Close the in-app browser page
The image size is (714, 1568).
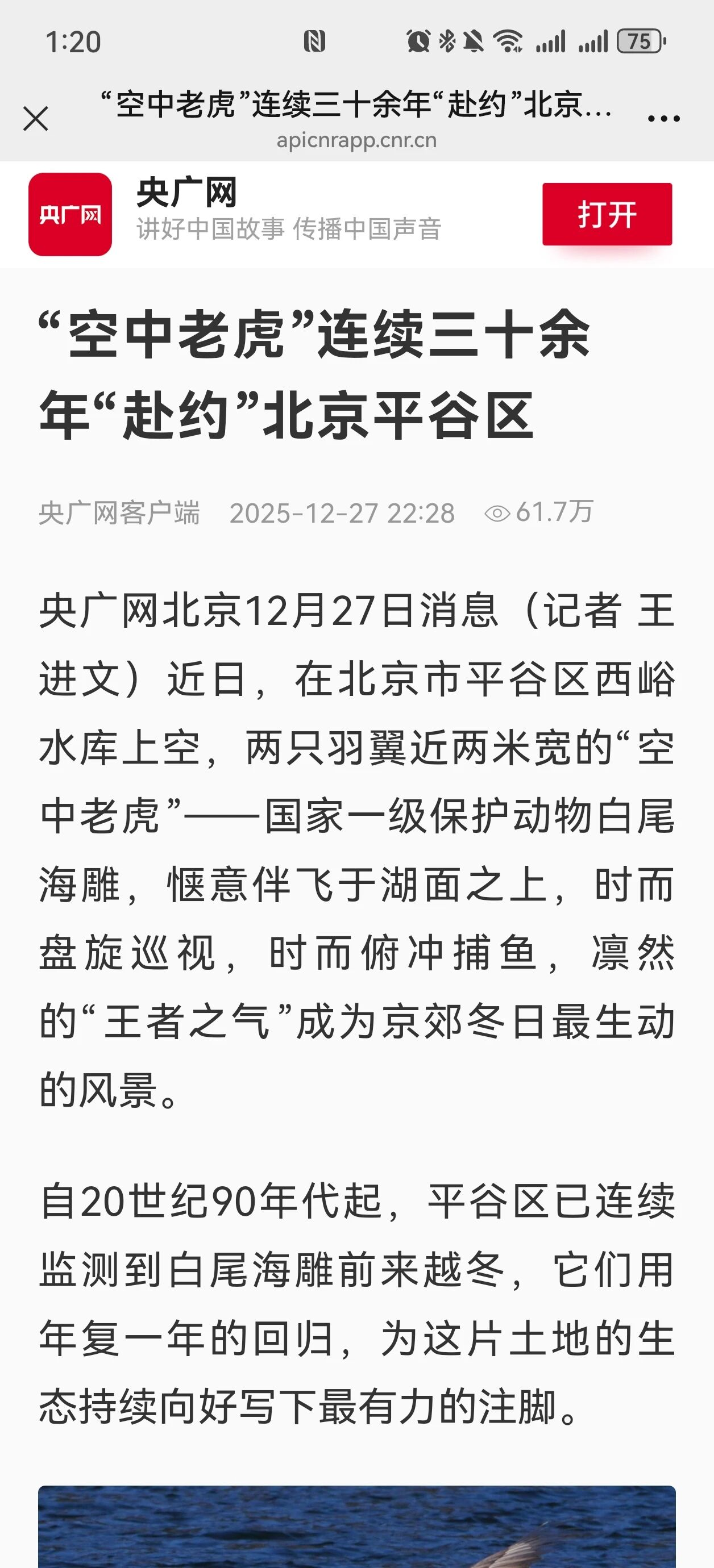coord(35,119)
